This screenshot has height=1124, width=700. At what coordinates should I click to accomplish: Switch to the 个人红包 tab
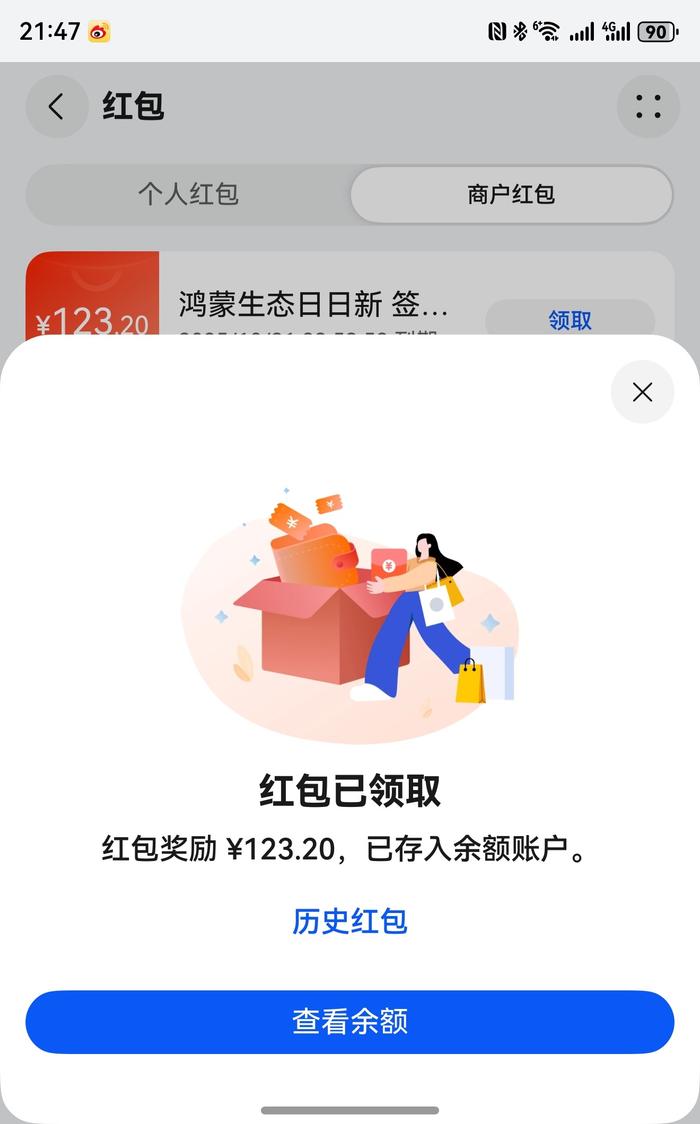click(x=188, y=194)
